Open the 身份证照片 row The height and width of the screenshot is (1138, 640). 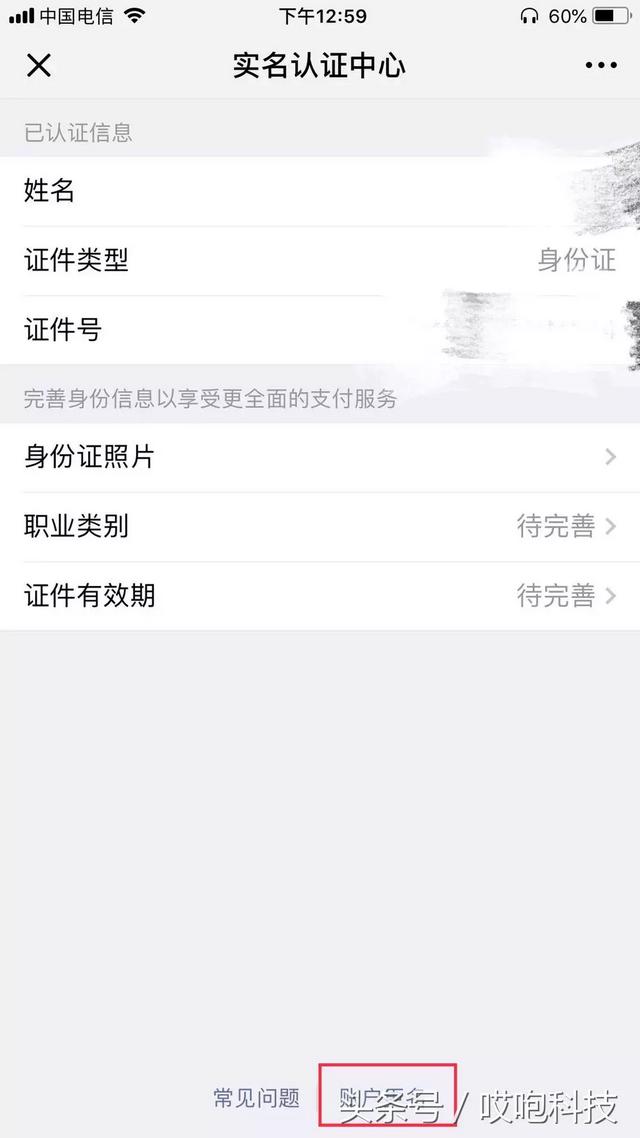[x=320, y=457]
